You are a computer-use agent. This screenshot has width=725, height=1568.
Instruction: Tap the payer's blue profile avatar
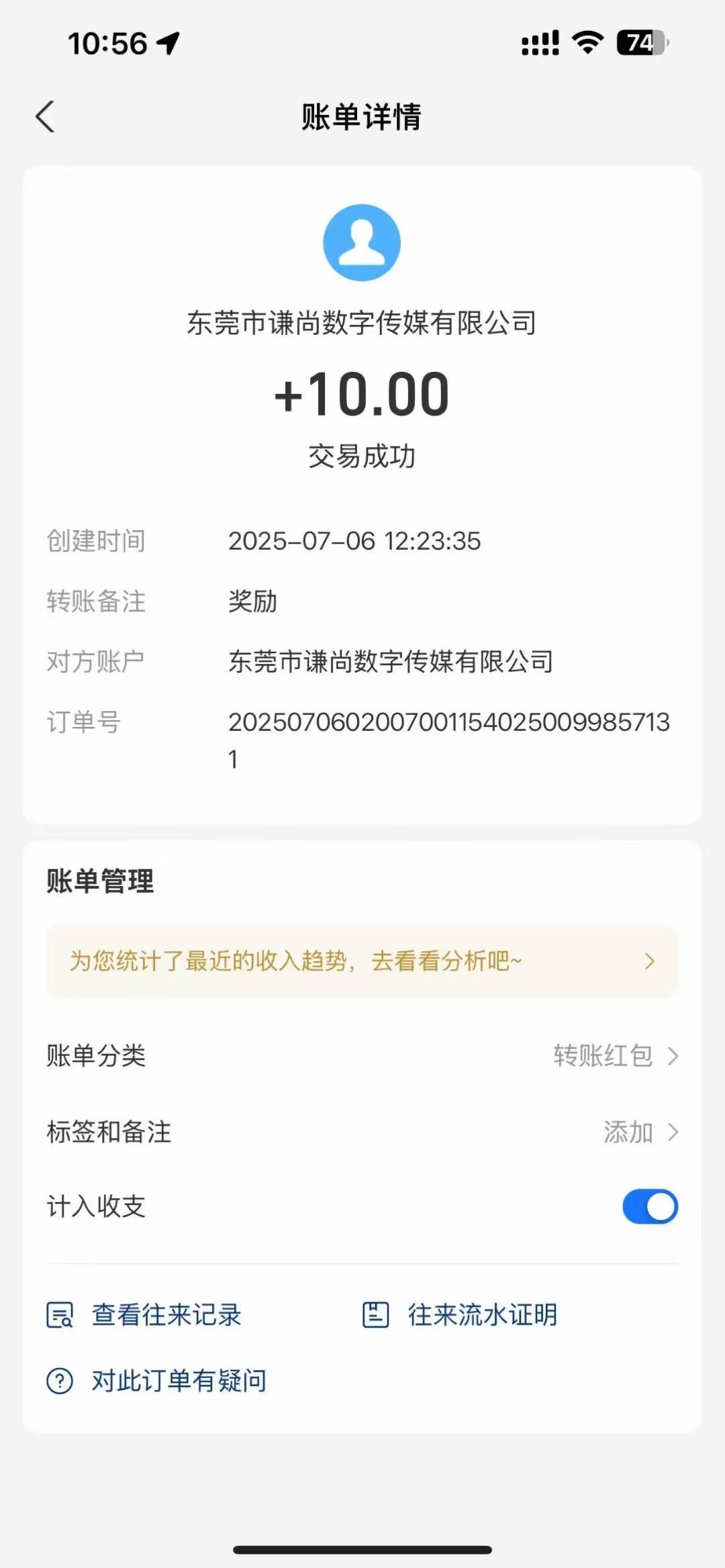(x=362, y=242)
